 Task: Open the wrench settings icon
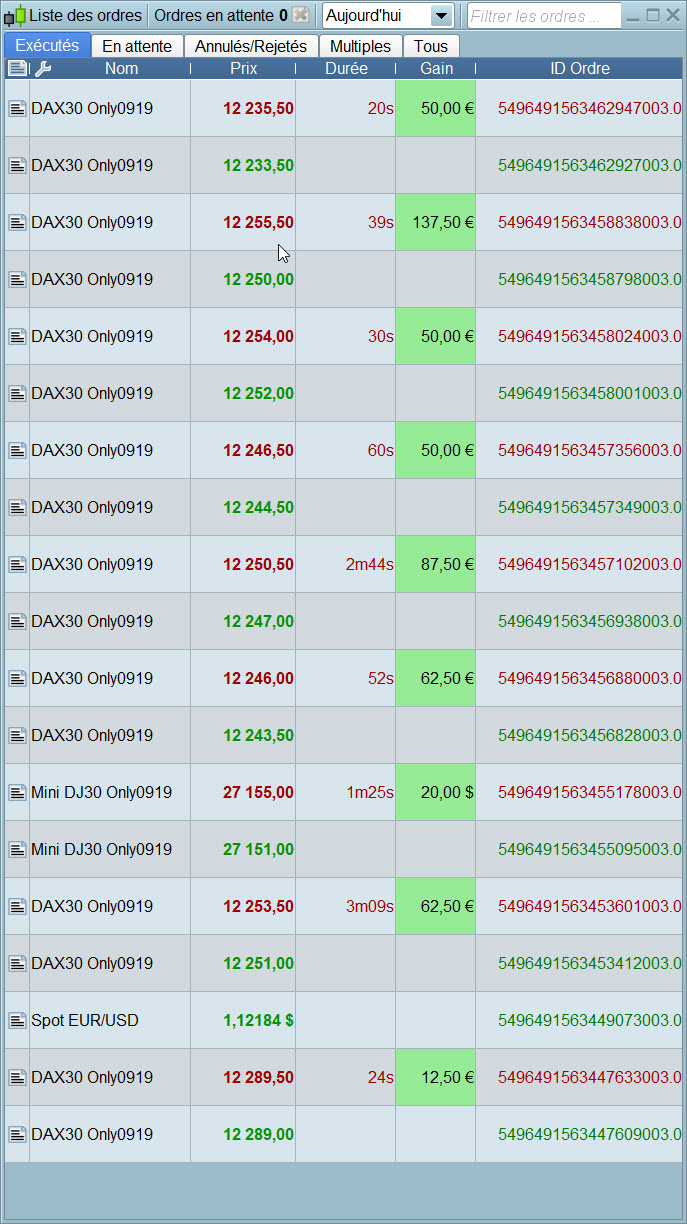(x=41, y=69)
